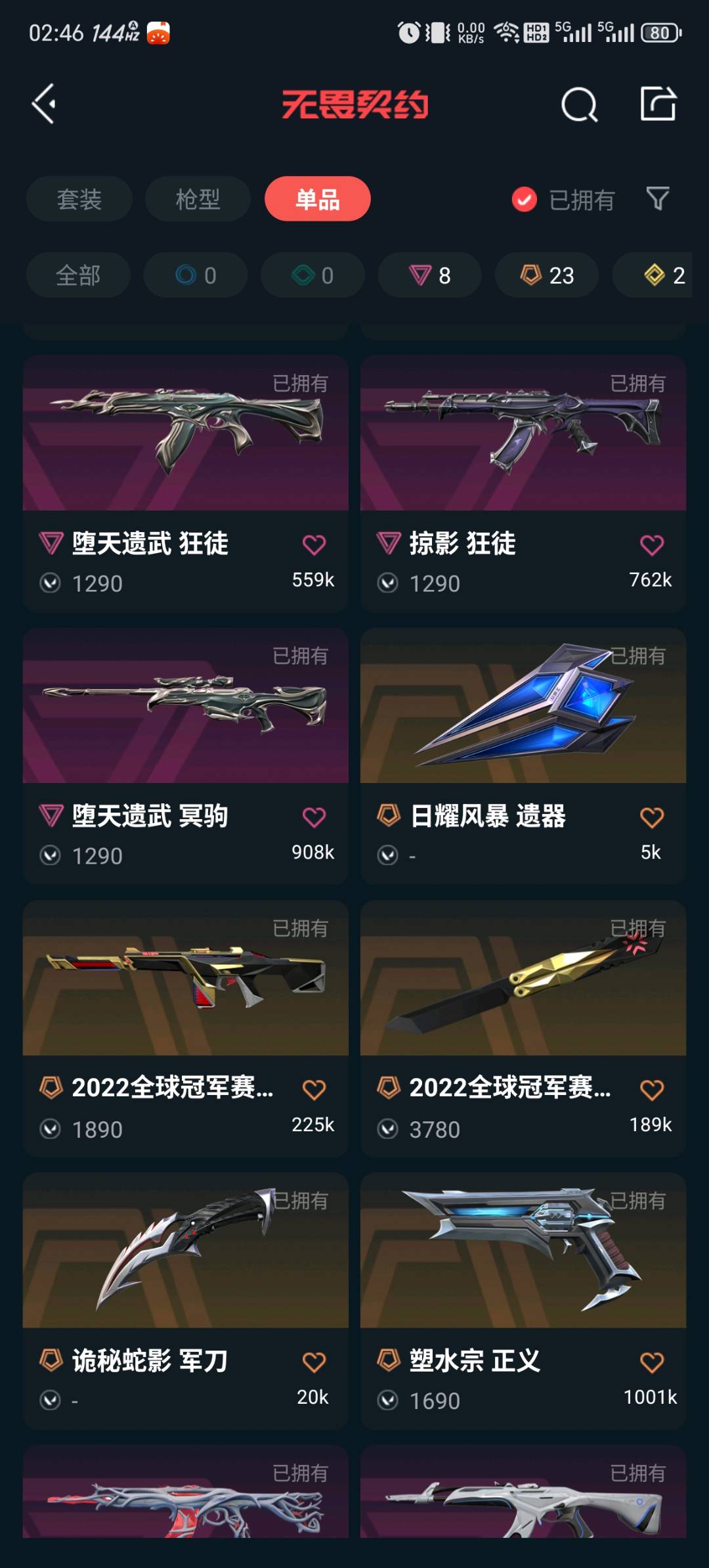Like the 诡秘蛇影 军刀 skin
The image size is (709, 1568).
(x=314, y=1362)
